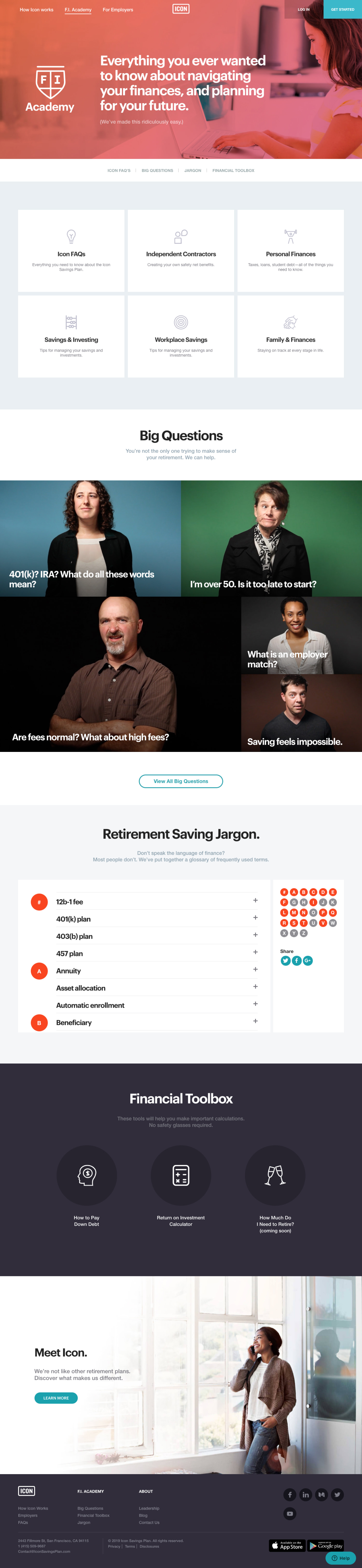Open the Independent Contractors card

181,251
